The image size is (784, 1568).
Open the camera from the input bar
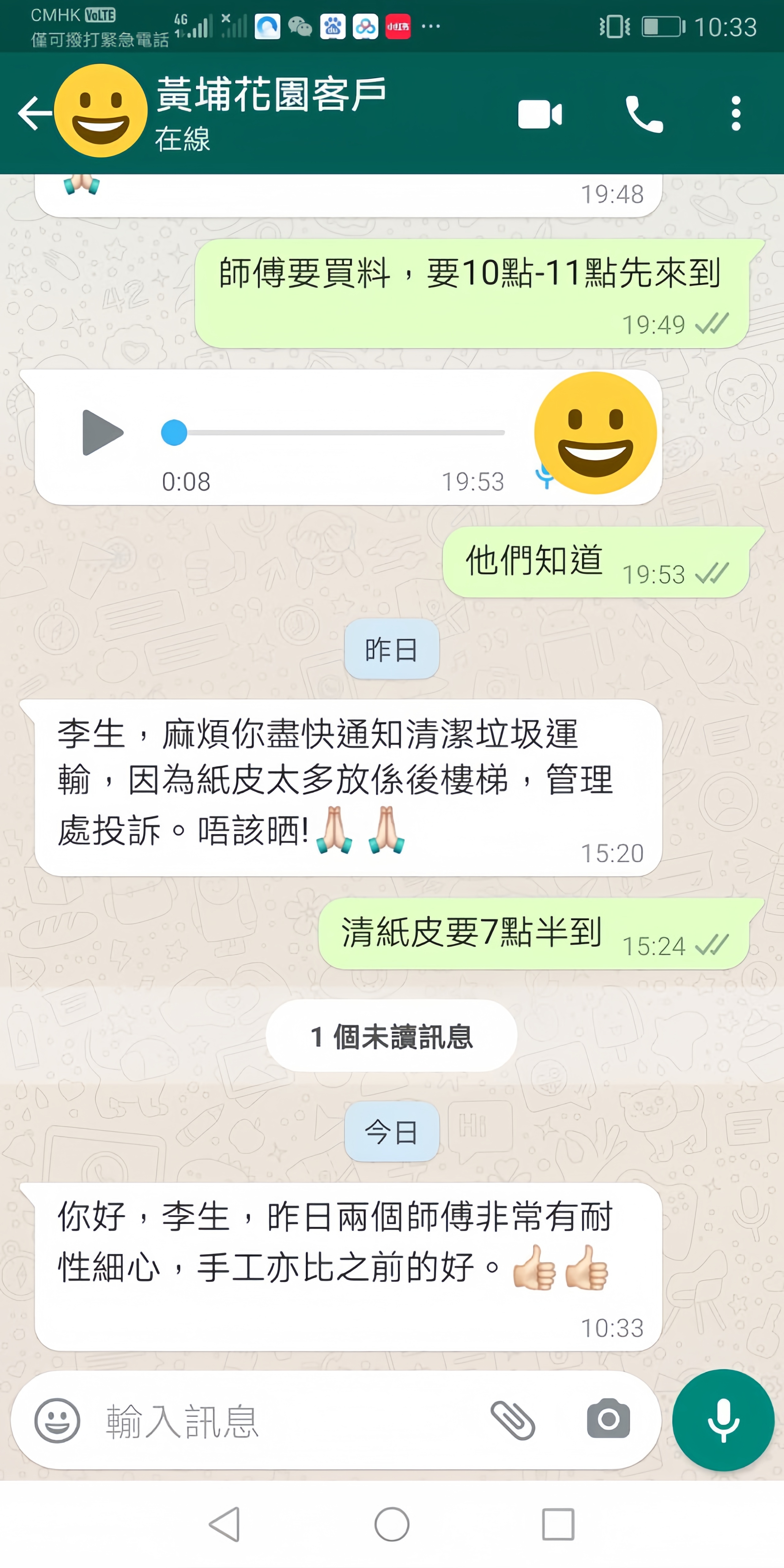[608, 1419]
